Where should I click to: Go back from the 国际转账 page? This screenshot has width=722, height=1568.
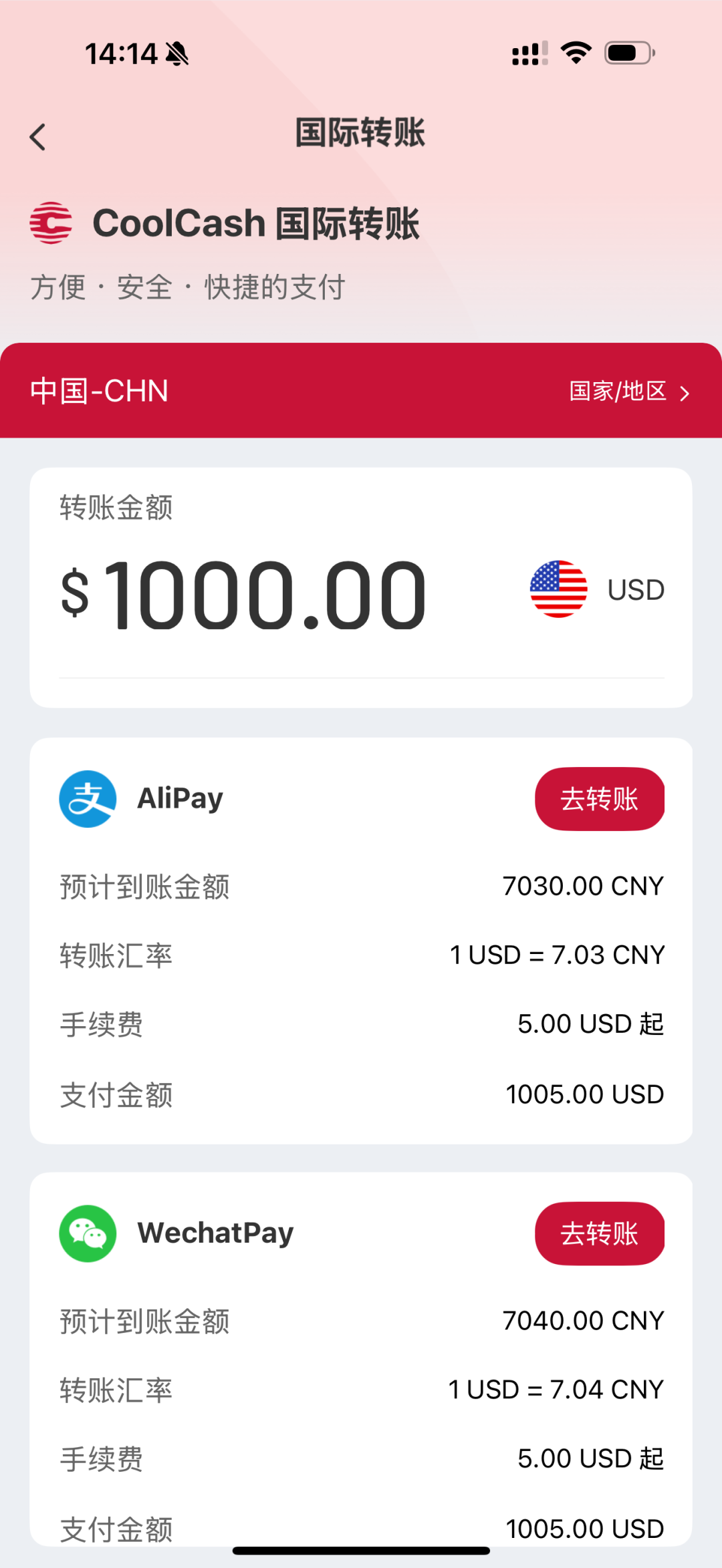38,137
